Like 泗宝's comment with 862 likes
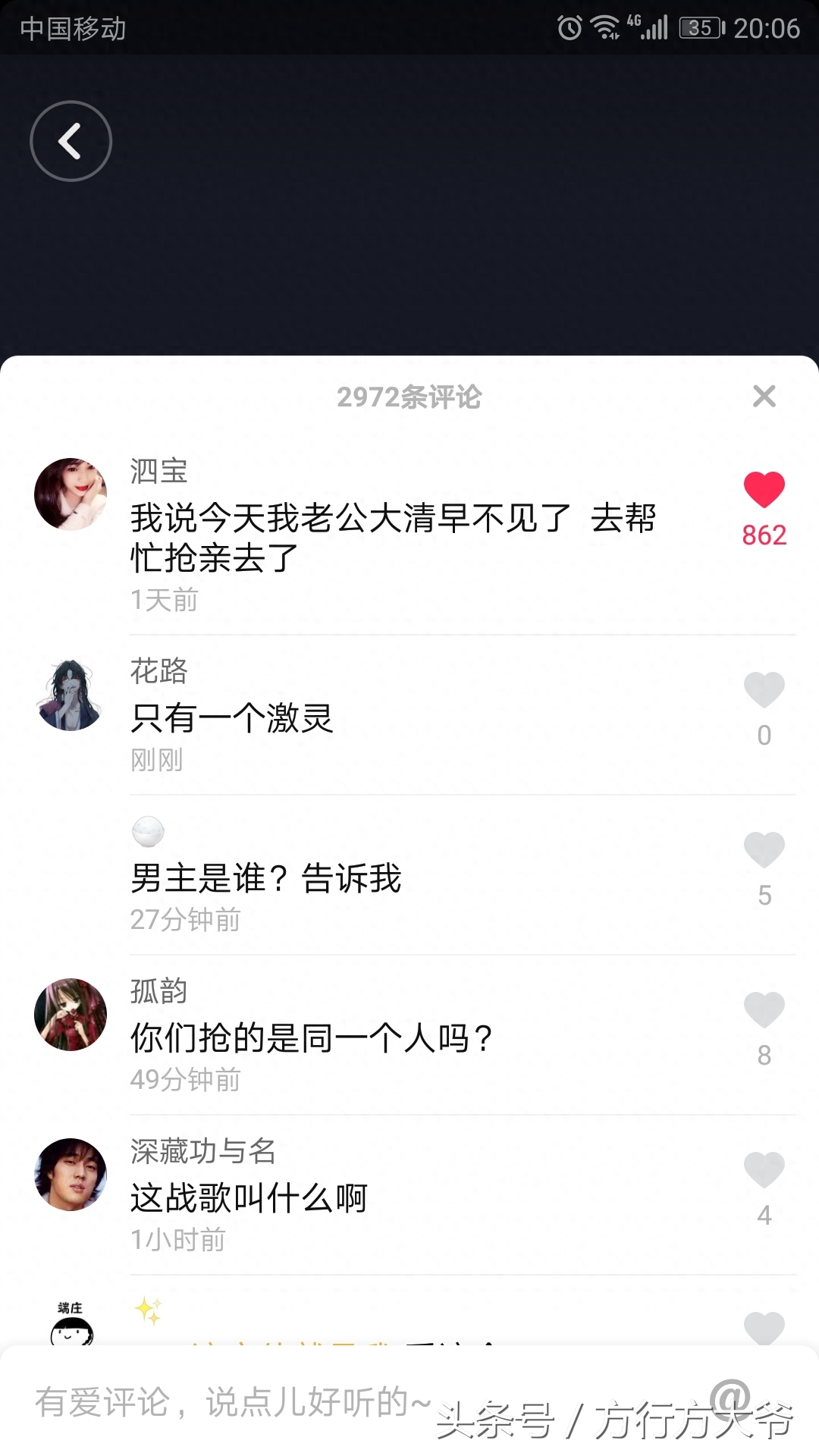This screenshot has width=819, height=1456. pyautogui.click(x=764, y=490)
